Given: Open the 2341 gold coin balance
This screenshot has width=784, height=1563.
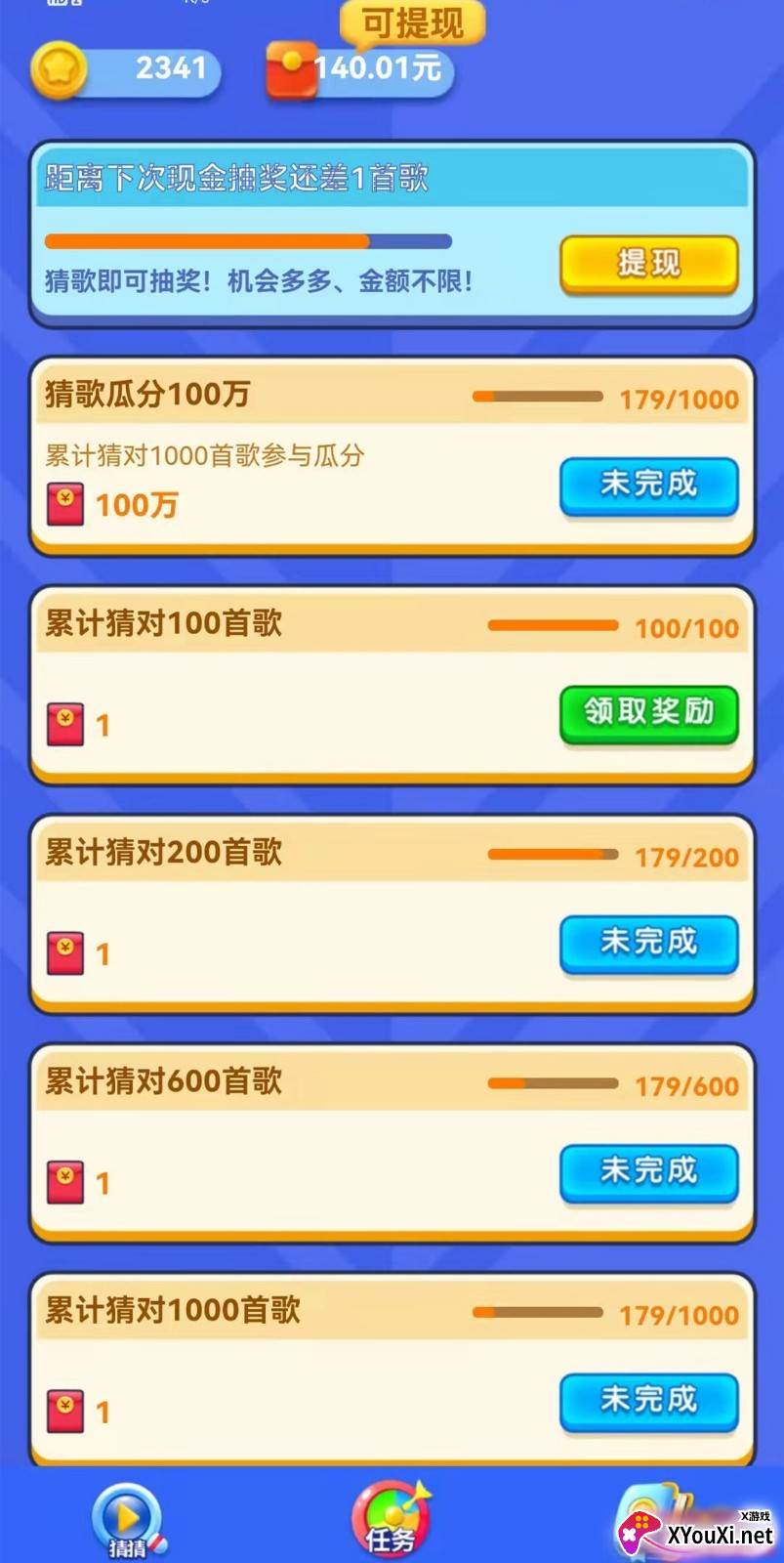Looking at the screenshot, I should [x=125, y=69].
